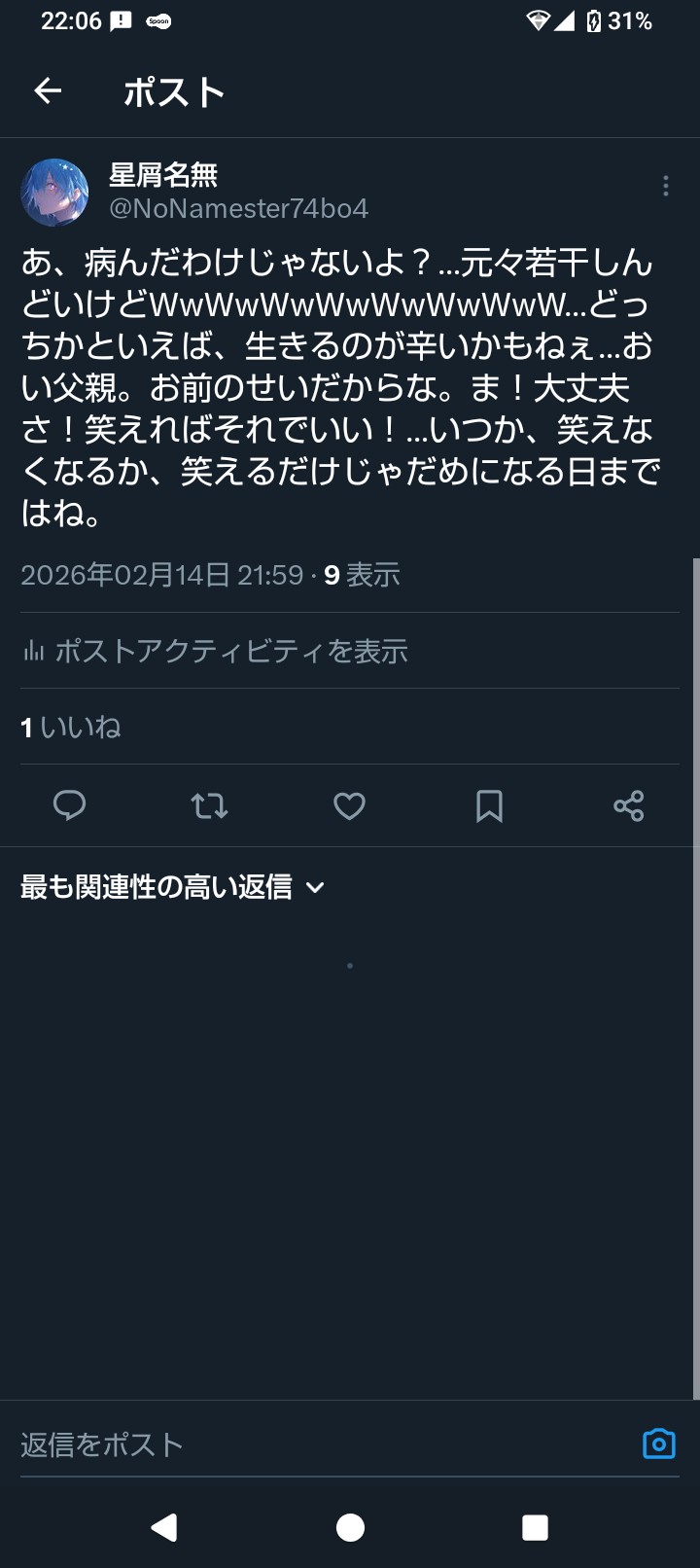This screenshot has width=700, height=1568.
Task: Tap the back arrow to leave the post
Action: tap(46, 90)
